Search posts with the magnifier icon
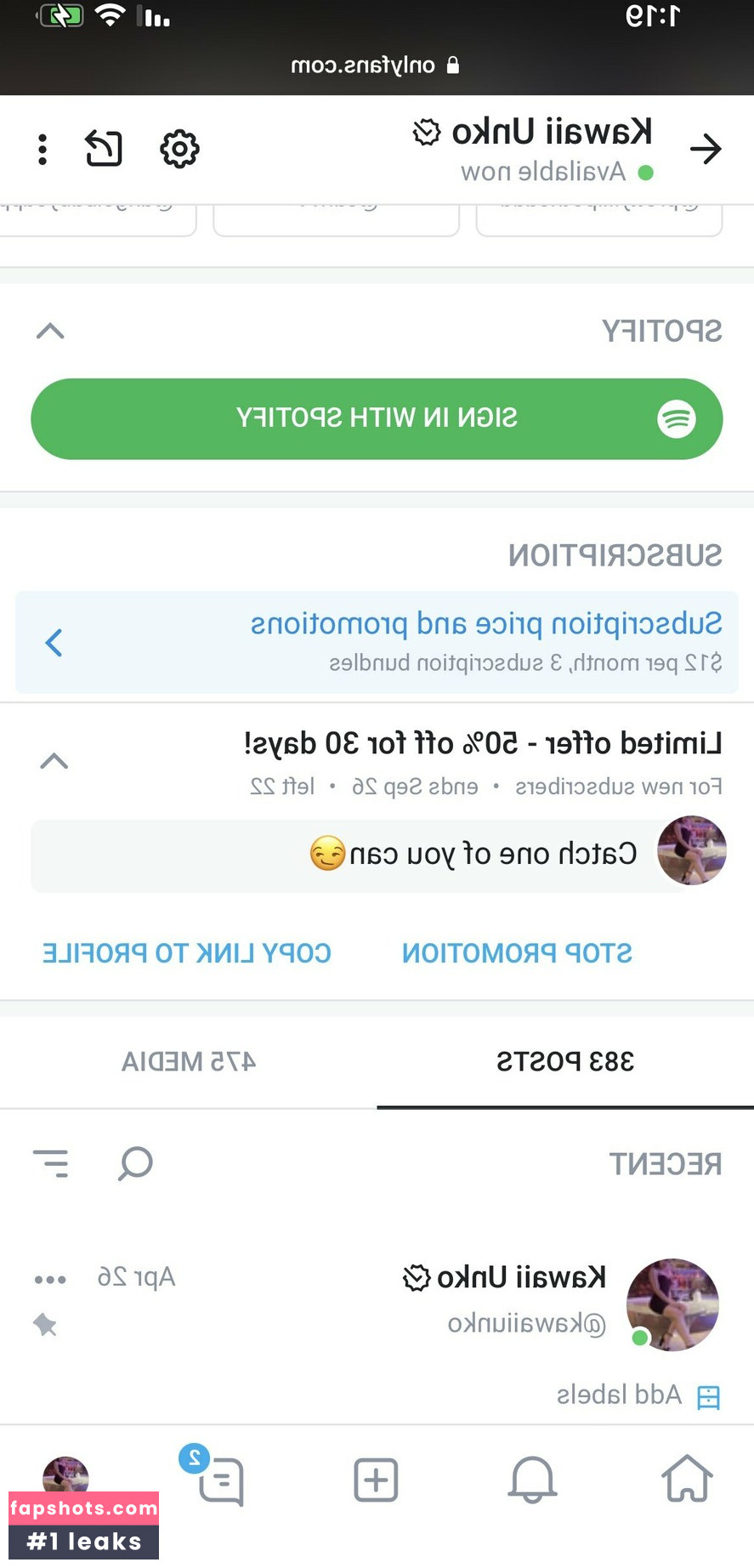754x1568 pixels. point(135,1163)
